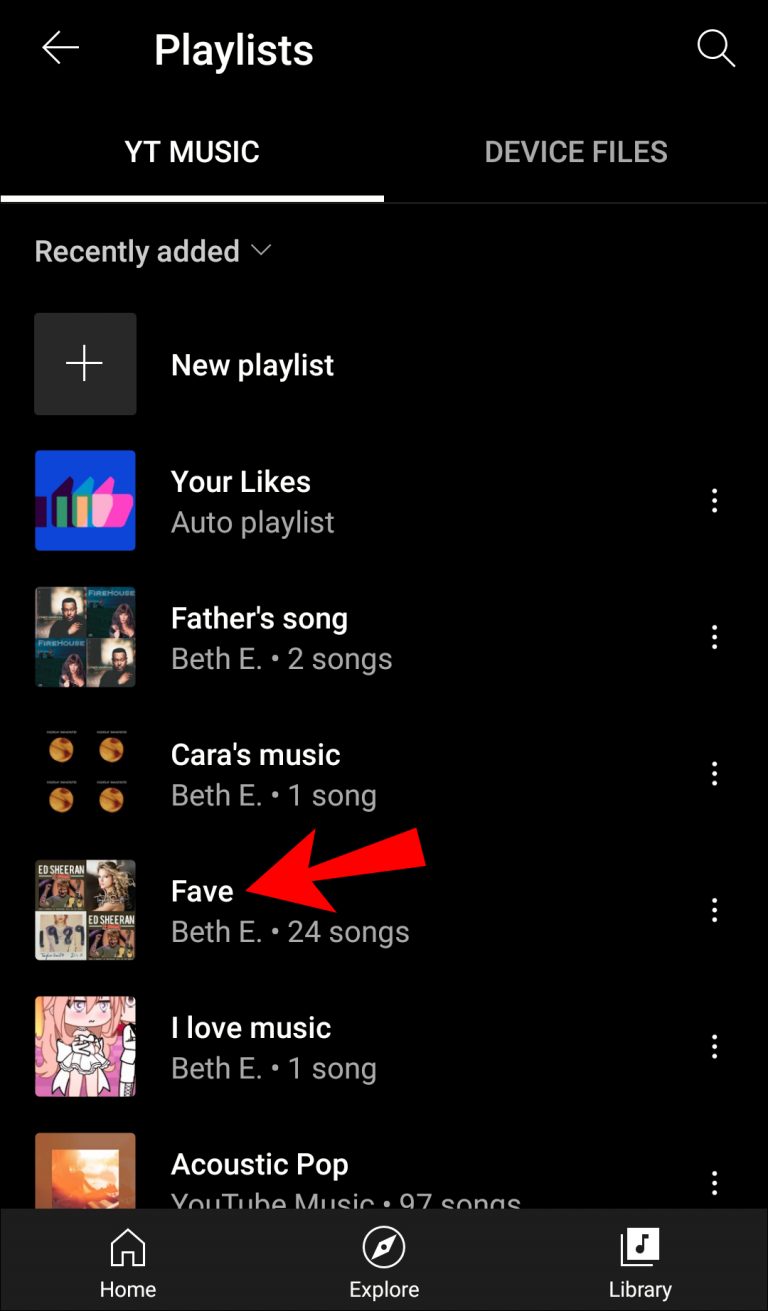Screen dimensions: 768x1311
Task: Open three-dot menu for Father's song
Action: coord(714,636)
